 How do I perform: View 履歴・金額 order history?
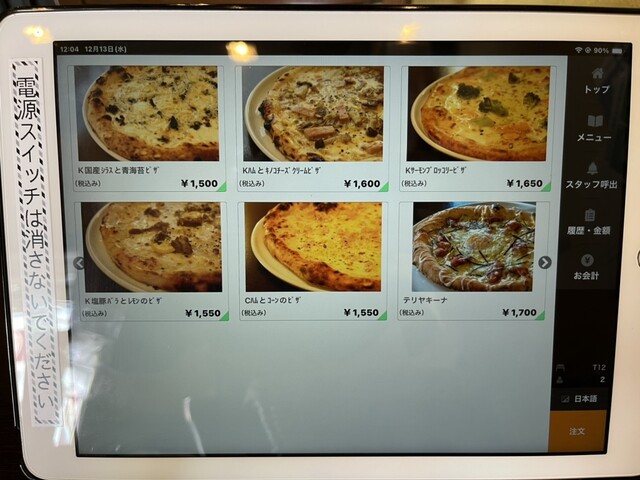click(x=592, y=221)
